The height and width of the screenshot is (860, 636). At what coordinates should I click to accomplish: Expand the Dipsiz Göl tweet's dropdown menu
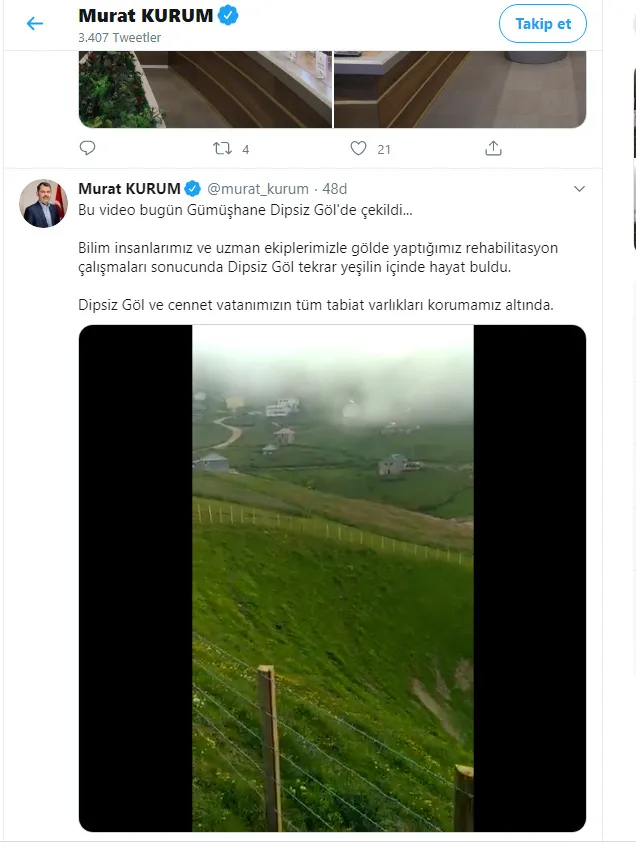(578, 188)
